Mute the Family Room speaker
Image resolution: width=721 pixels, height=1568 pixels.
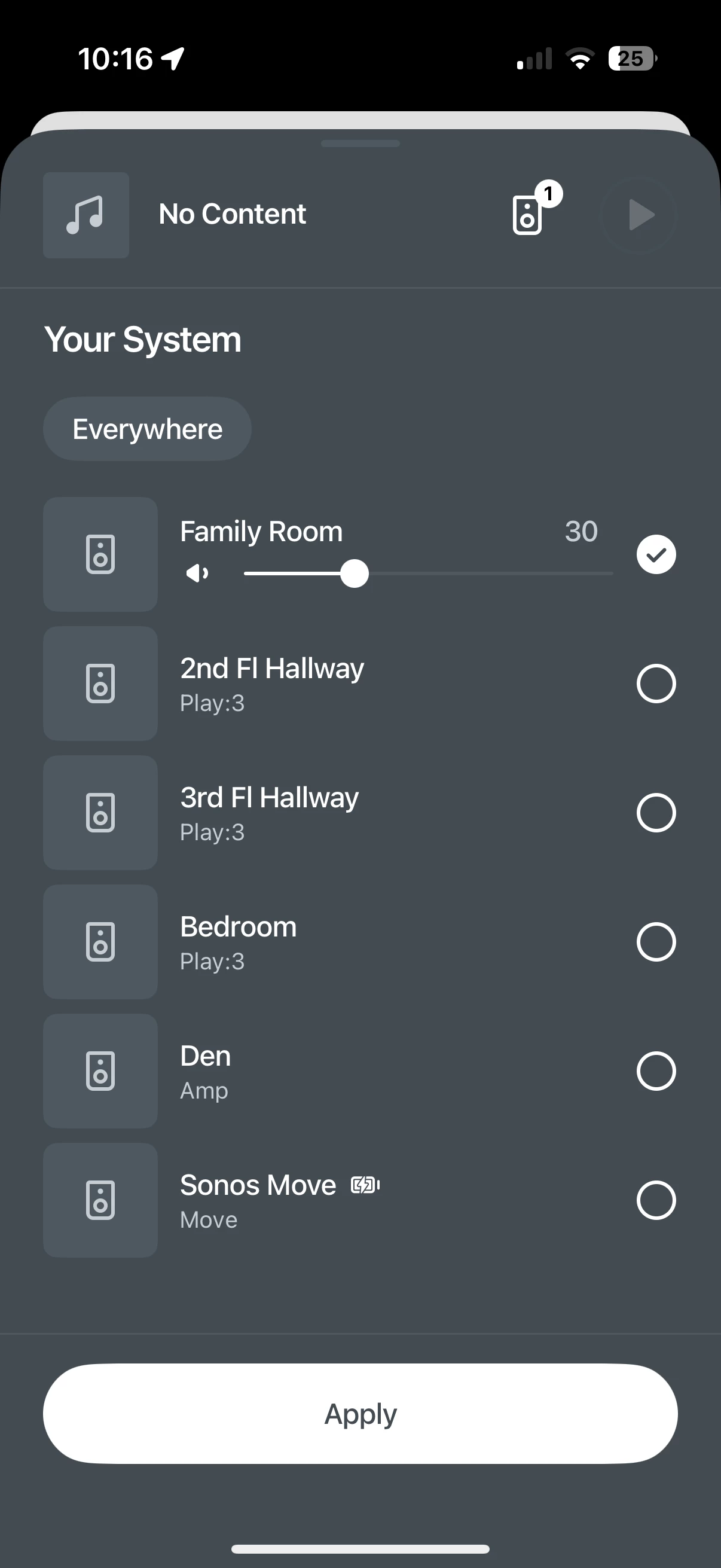point(197,573)
